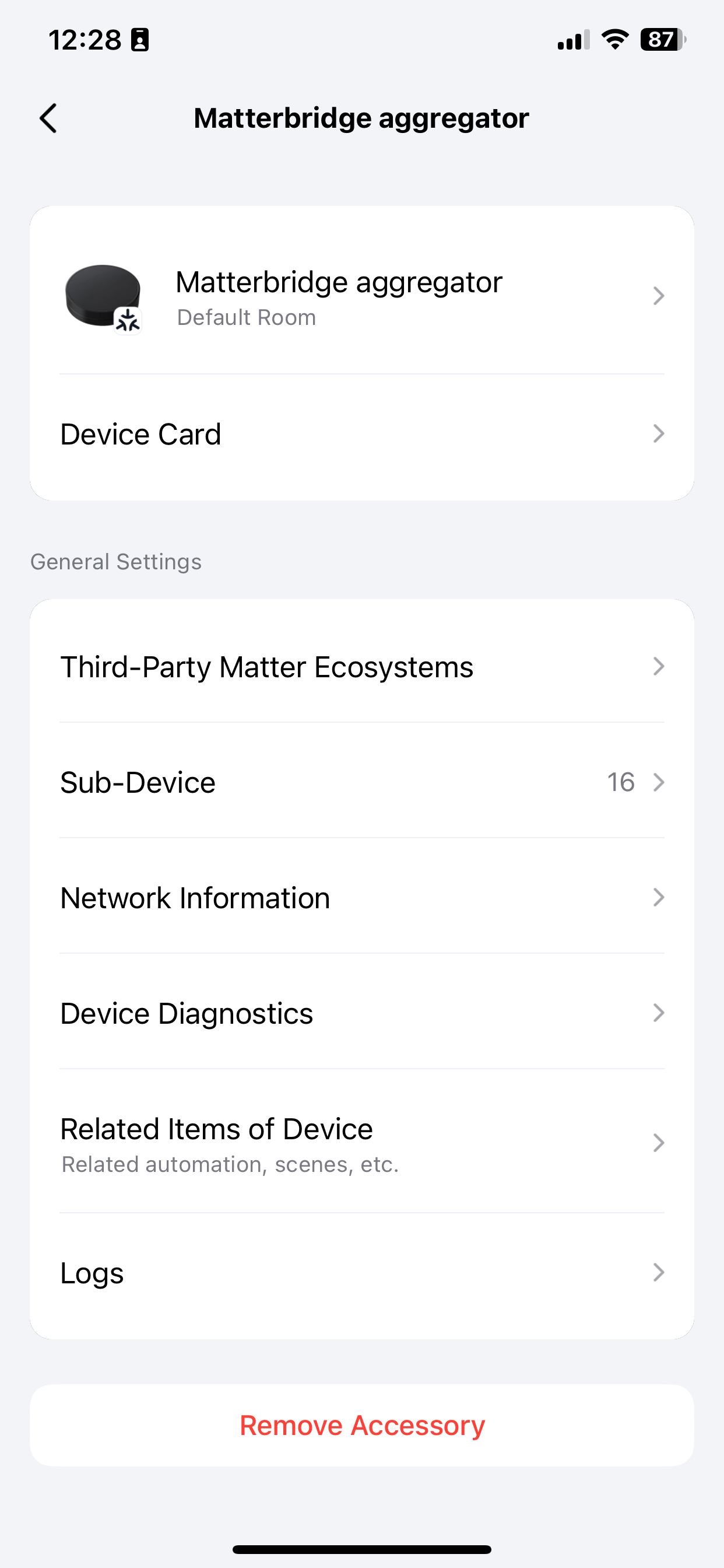Open Network Information
Screen dimensions: 724x1568
(x=361, y=898)
